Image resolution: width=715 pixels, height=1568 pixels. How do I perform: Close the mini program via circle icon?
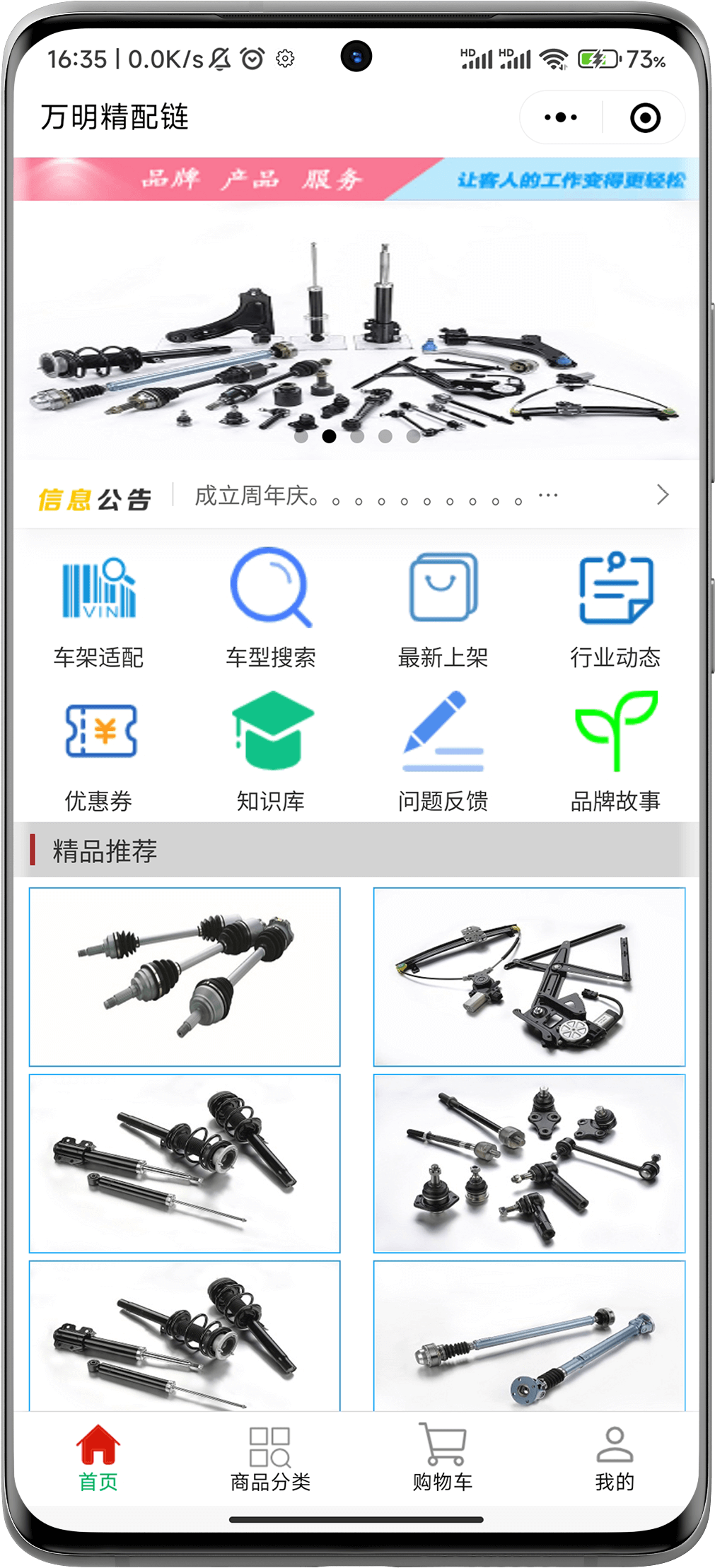click(x=644, y=117)
